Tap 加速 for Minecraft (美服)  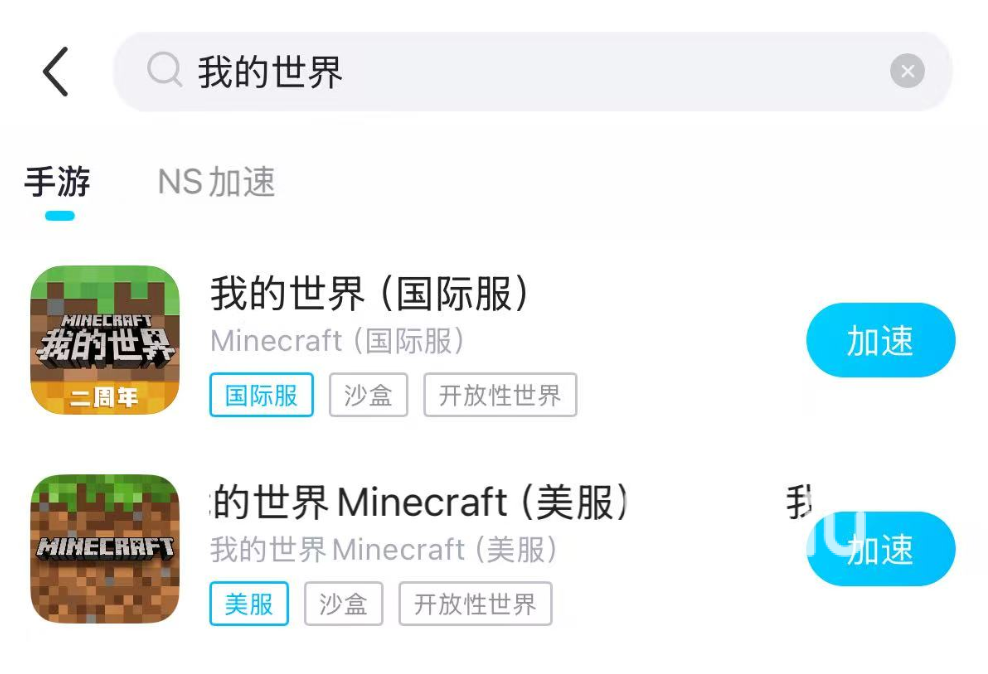tap(880, 549)
